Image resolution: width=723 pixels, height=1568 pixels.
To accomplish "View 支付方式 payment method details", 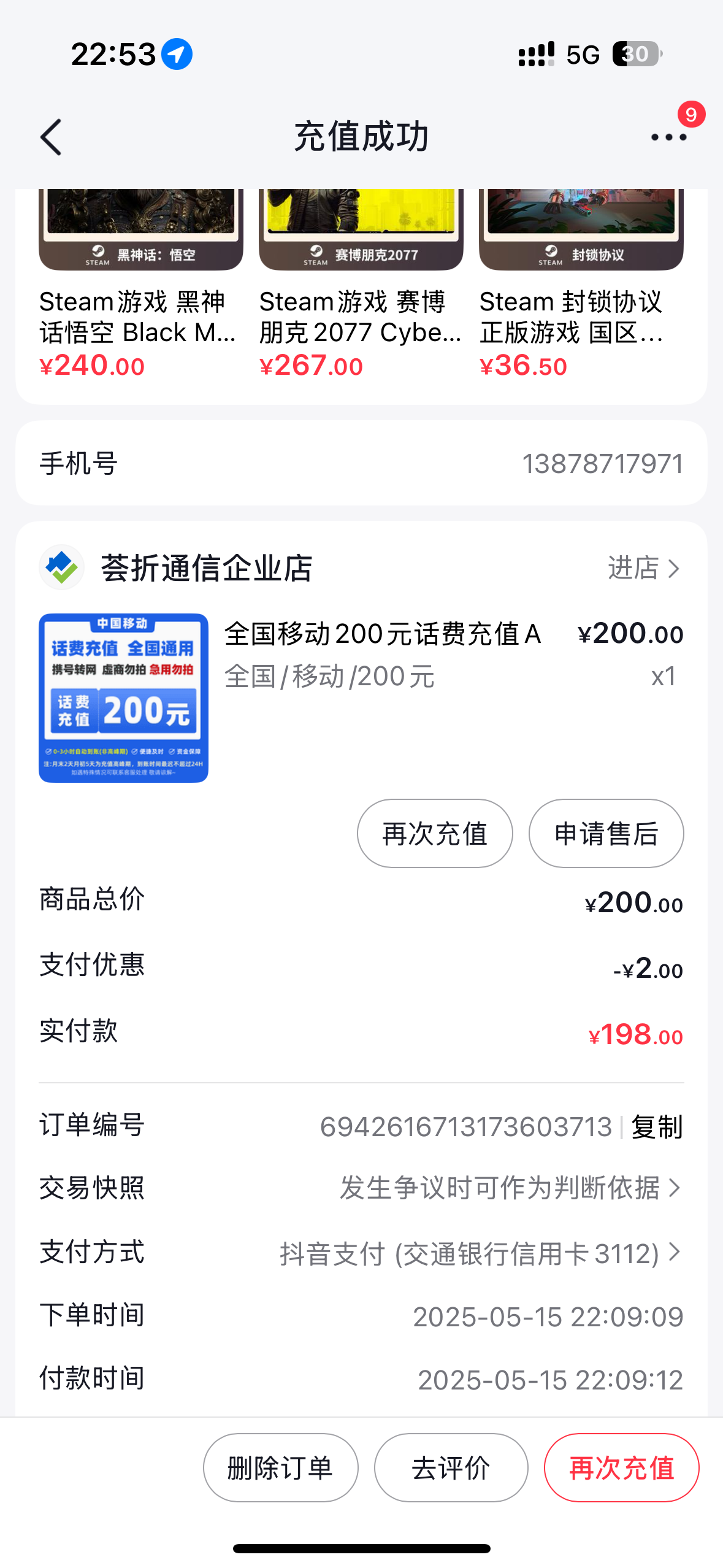I will click(x=480, y=1253).
